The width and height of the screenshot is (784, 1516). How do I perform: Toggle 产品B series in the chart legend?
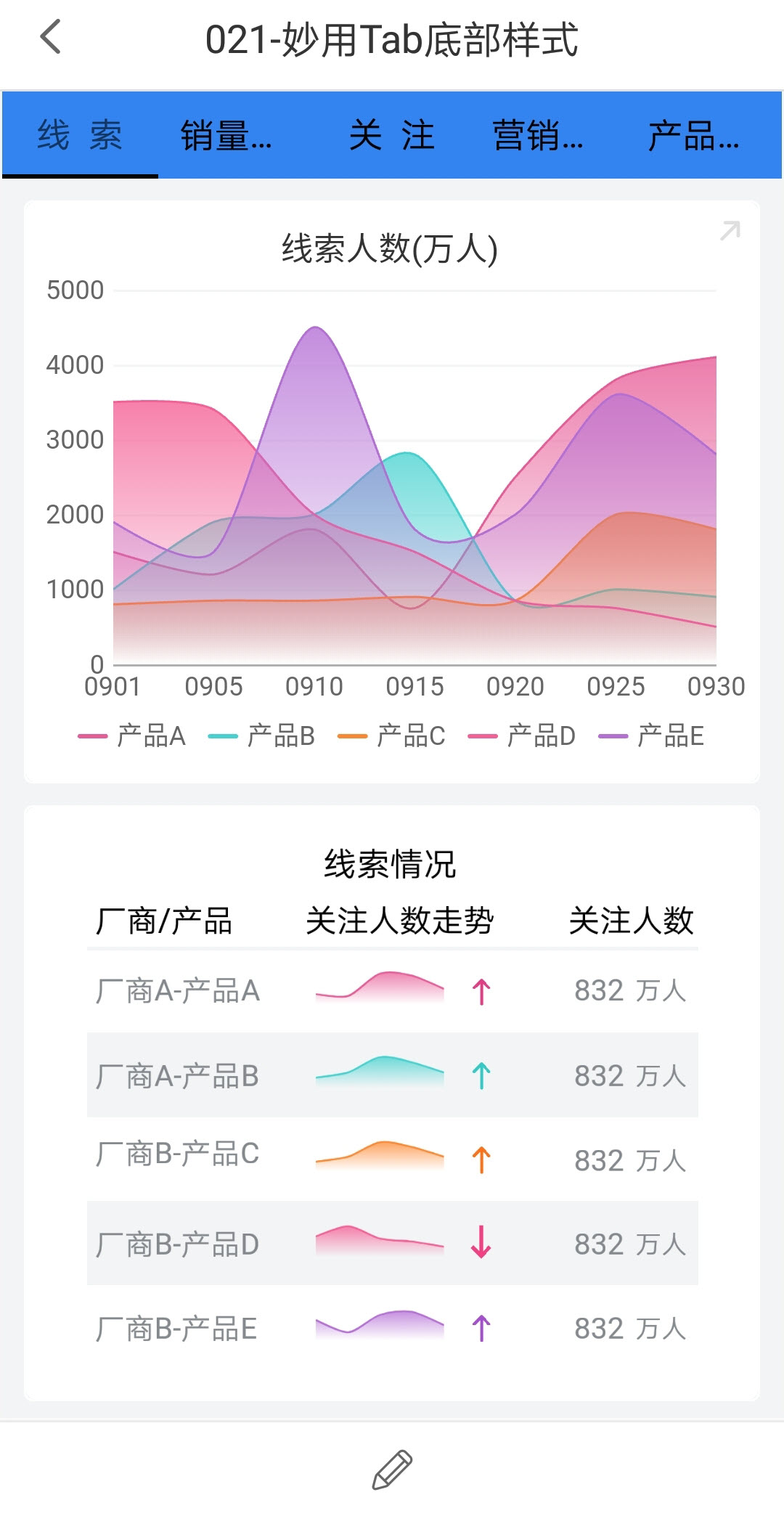click(x=262, y=736)
